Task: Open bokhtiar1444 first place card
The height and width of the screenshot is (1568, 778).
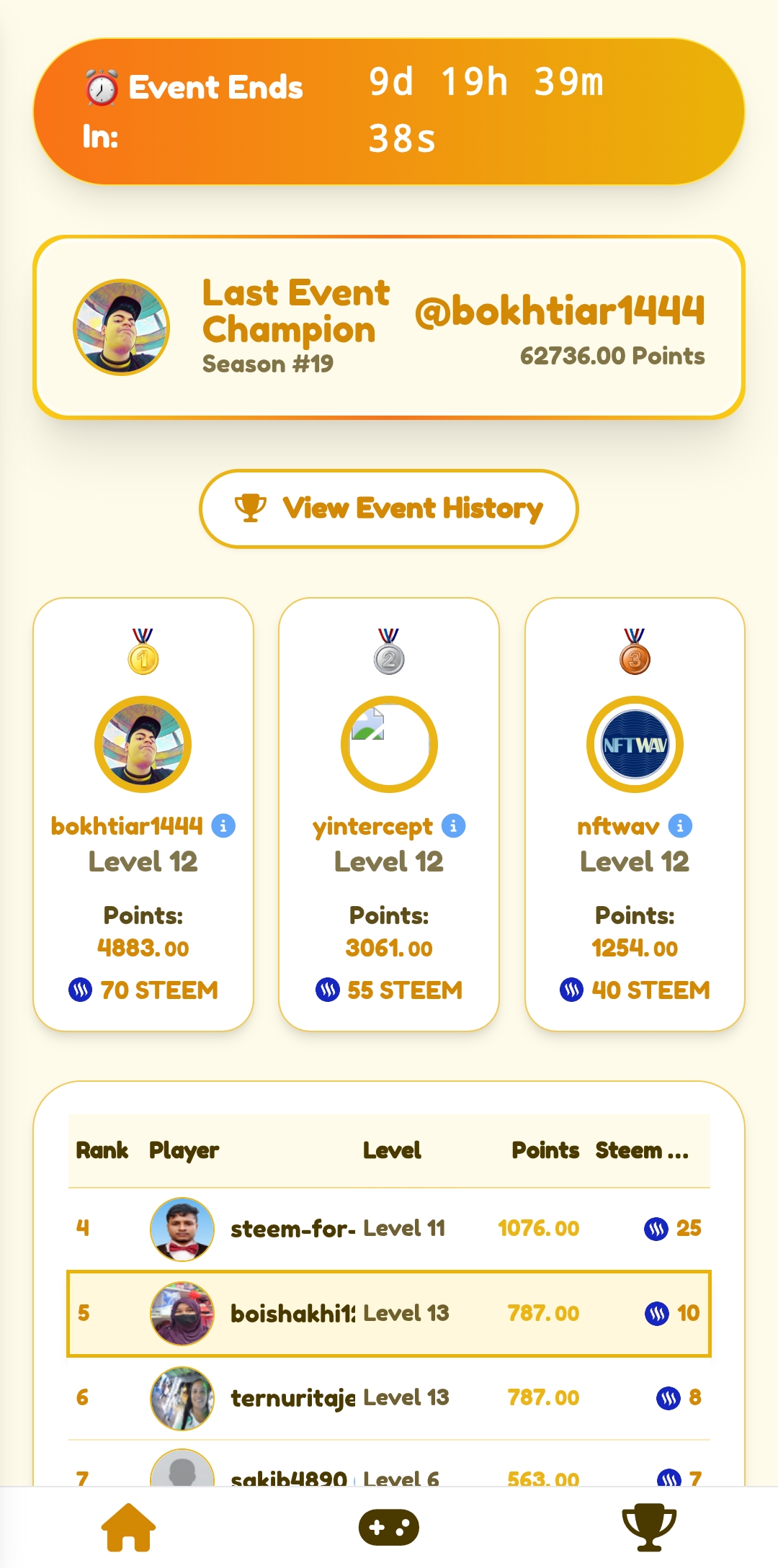Action: click(143, 815)
